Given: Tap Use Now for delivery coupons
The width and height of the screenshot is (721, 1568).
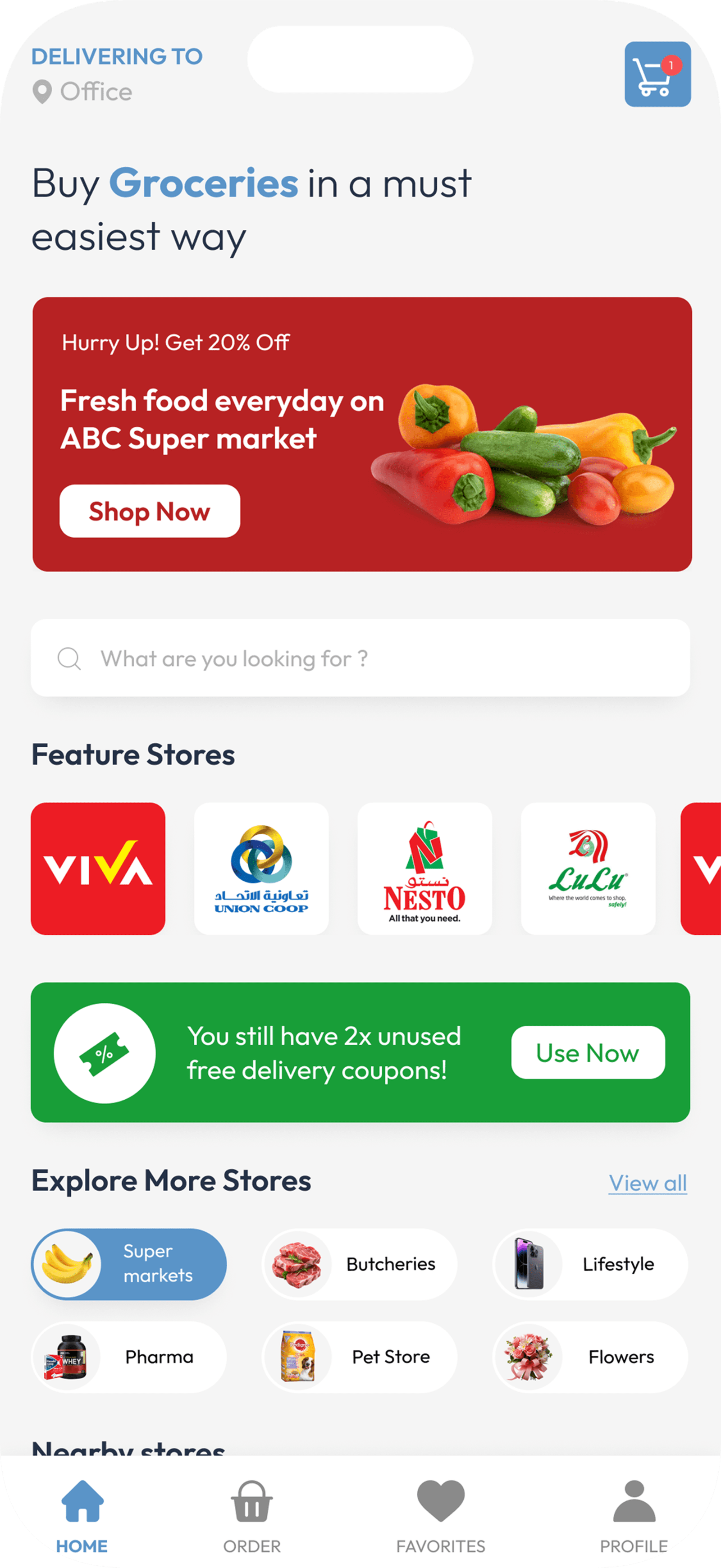Looking at the screenshot, I should (588, 1052).
